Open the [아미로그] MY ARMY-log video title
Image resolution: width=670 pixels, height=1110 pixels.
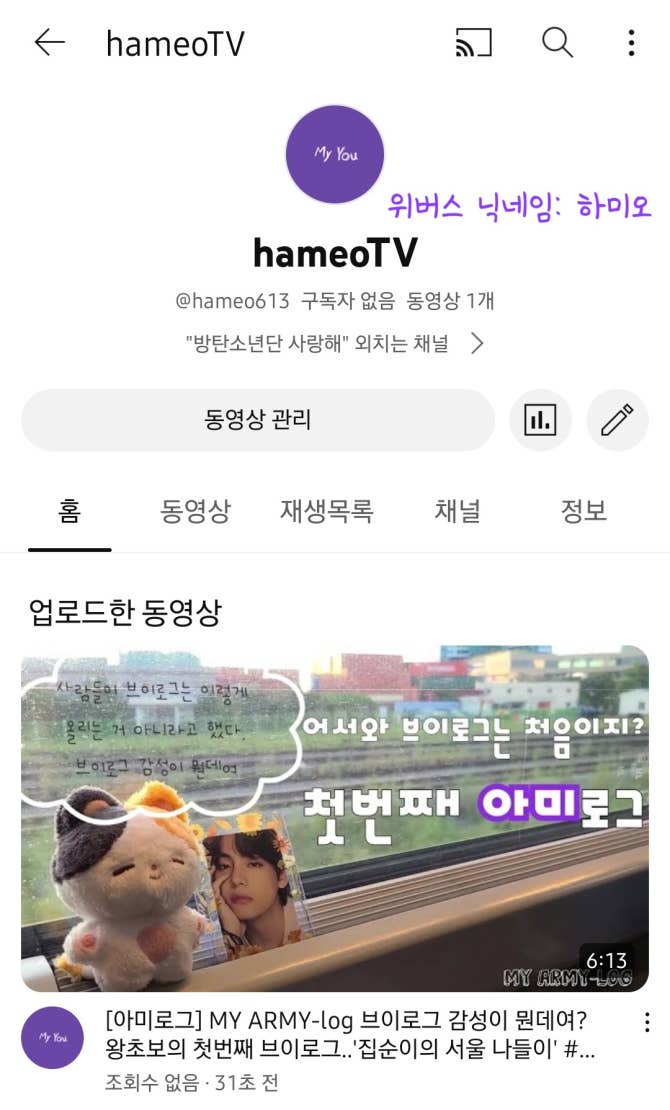(345, 1035)
